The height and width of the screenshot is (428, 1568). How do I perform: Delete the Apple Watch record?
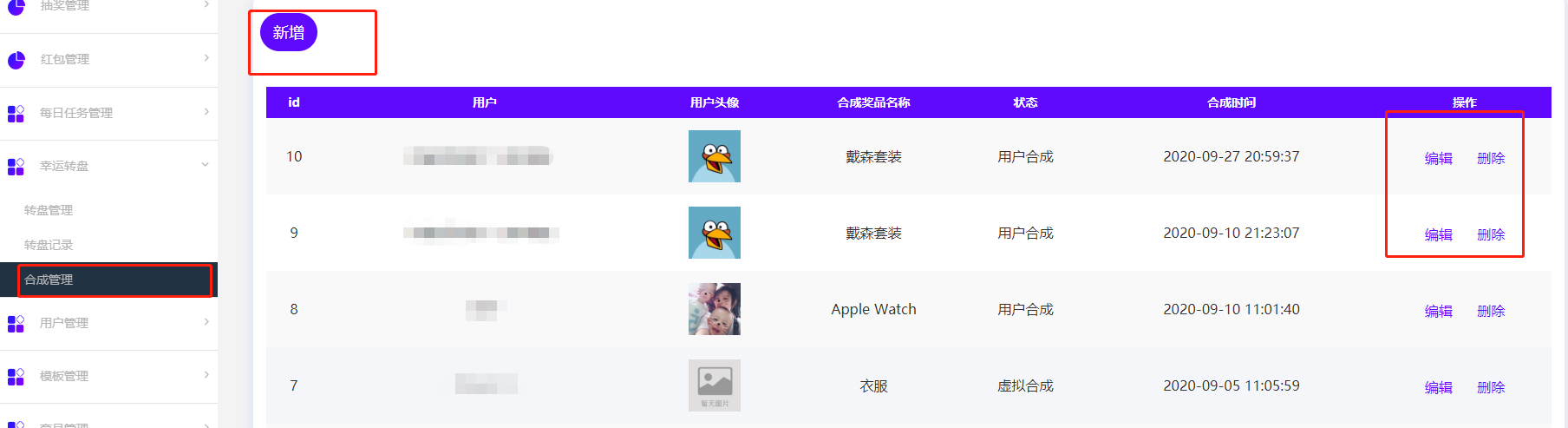click(1490, 311)
